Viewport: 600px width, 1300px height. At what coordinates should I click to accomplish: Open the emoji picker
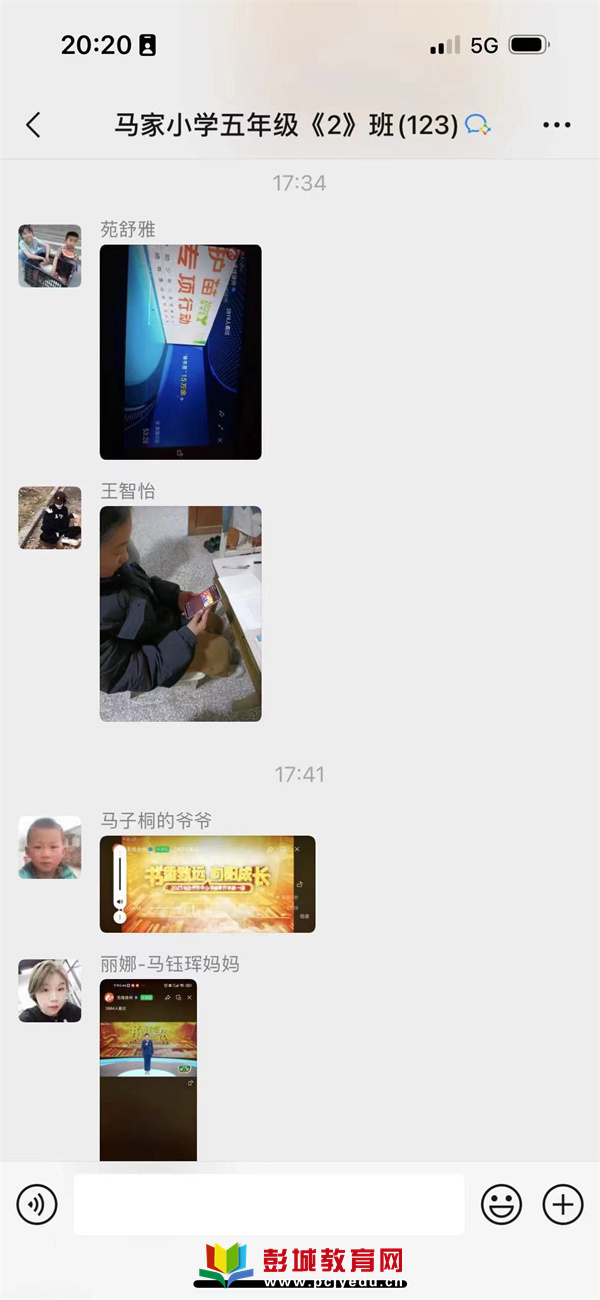coord(501,1204)
